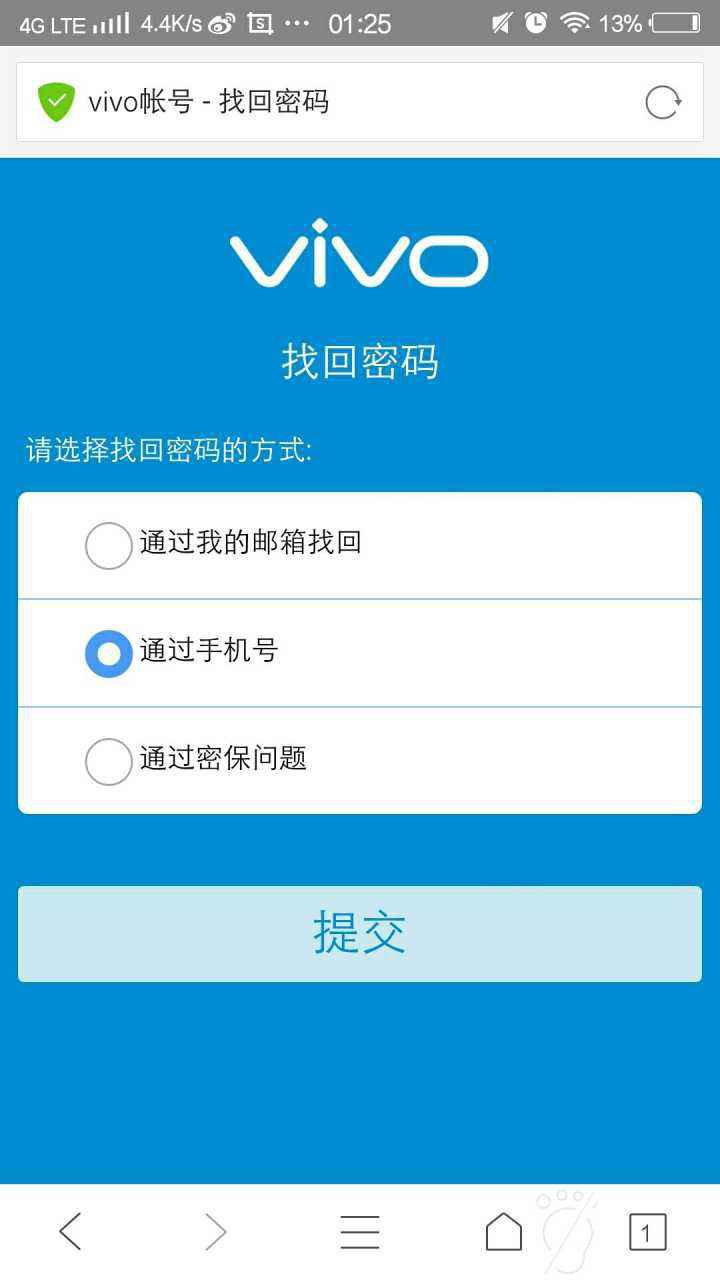
Task: Open the browser hamburger menu
Action: [360, 1232]
